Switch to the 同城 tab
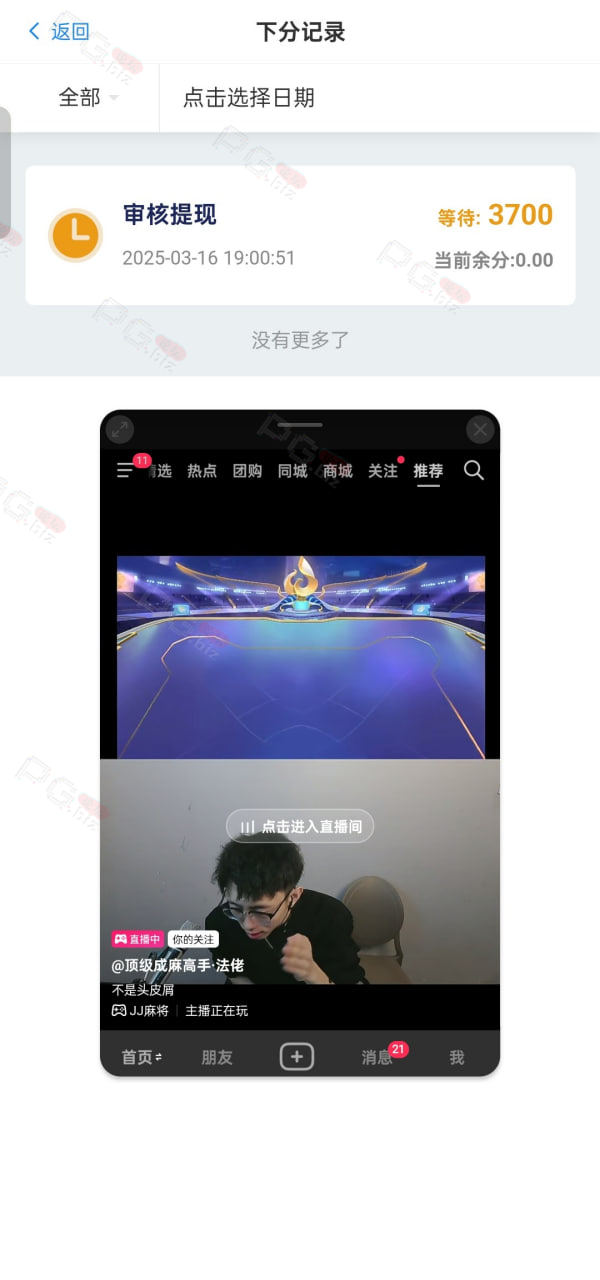The height and width of the screenshot is (1280, 600). click(293, 470)
